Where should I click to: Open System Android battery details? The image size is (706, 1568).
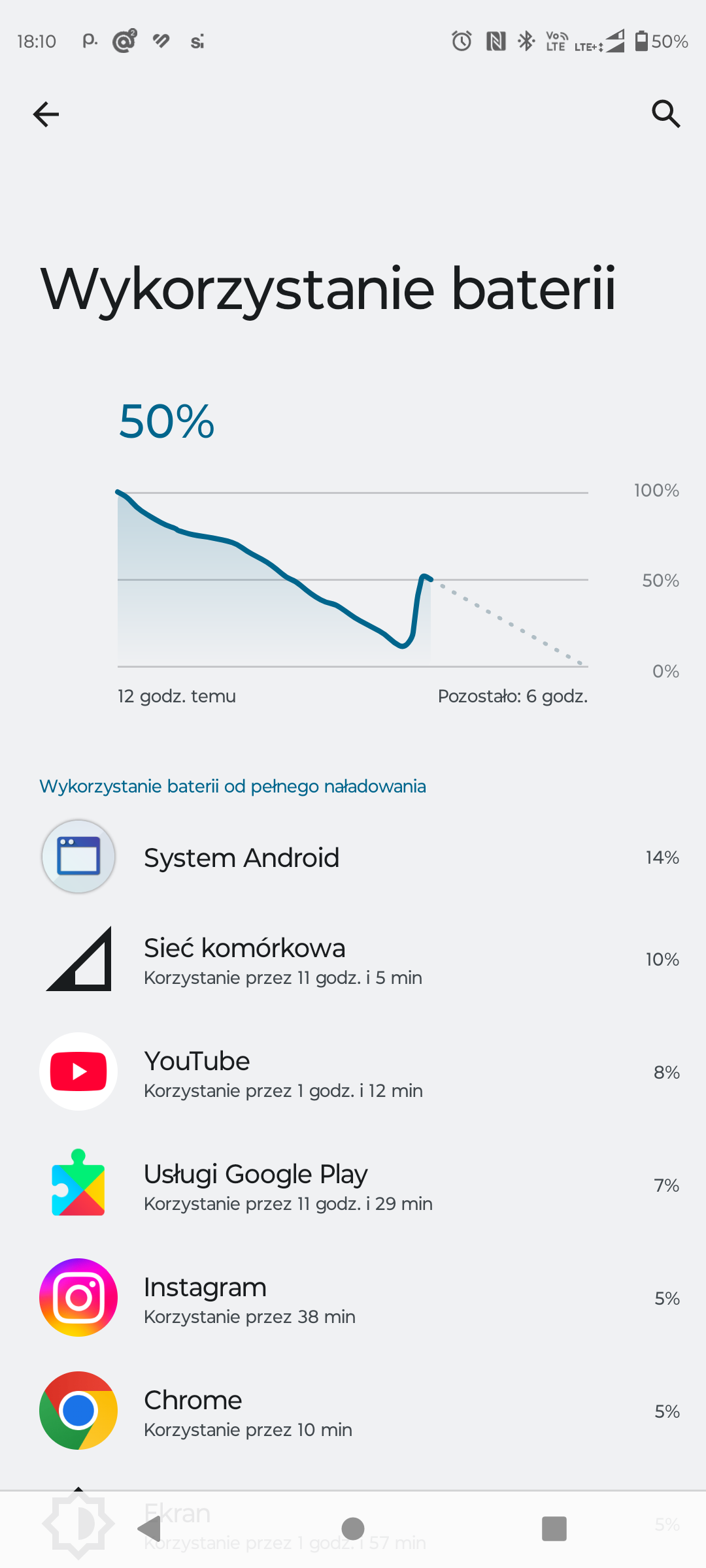(x=353, y=857)
